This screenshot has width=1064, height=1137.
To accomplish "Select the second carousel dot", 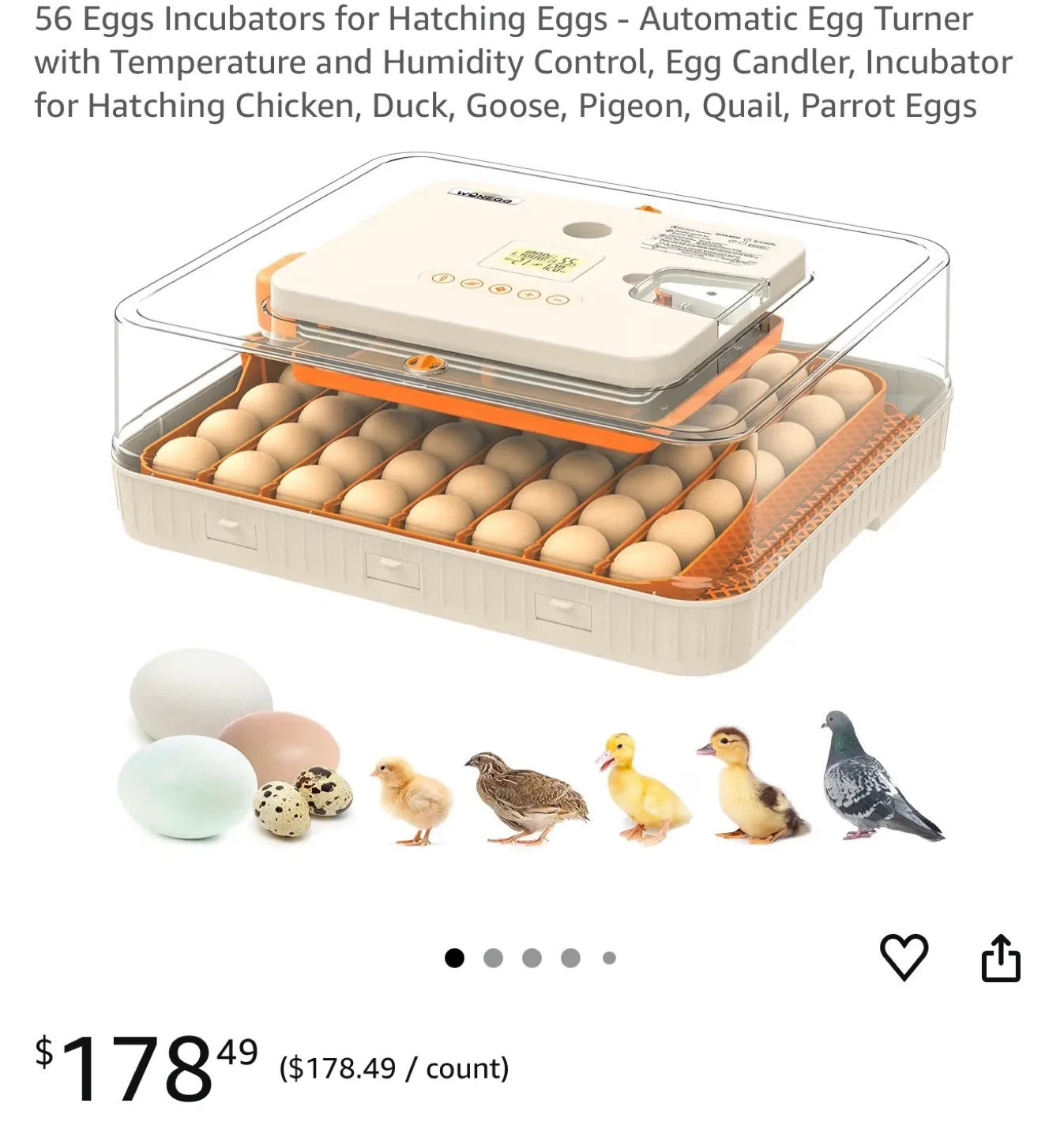I will (x=493, y=956).
